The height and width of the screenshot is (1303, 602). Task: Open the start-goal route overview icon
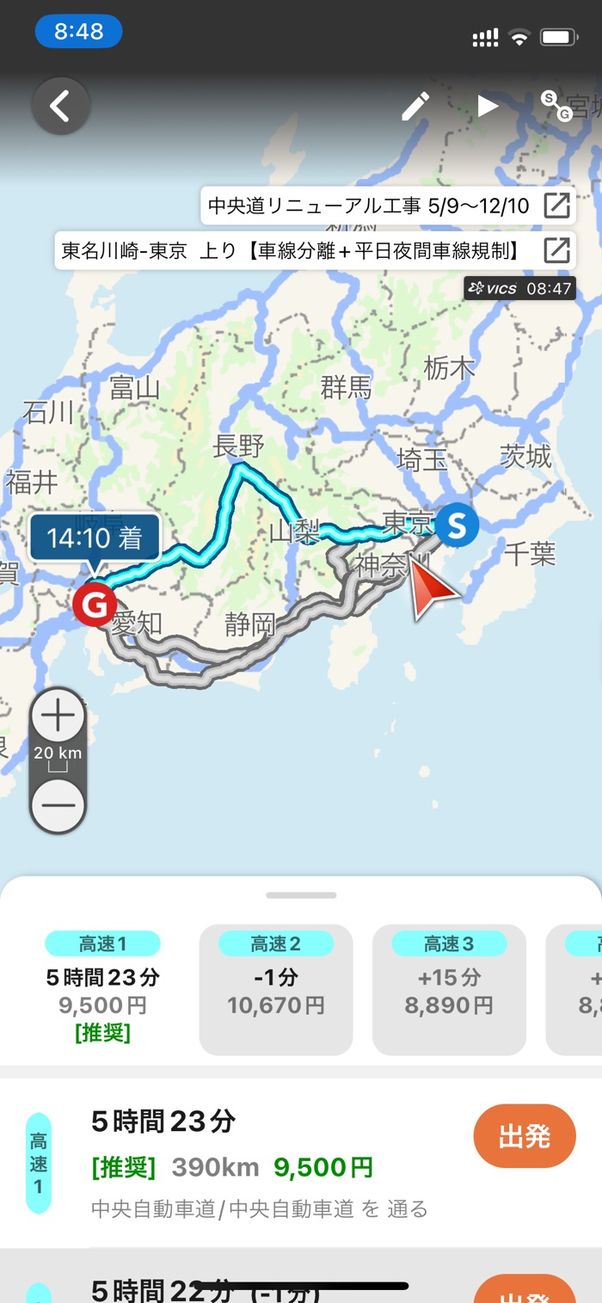(x=555, y=105)
